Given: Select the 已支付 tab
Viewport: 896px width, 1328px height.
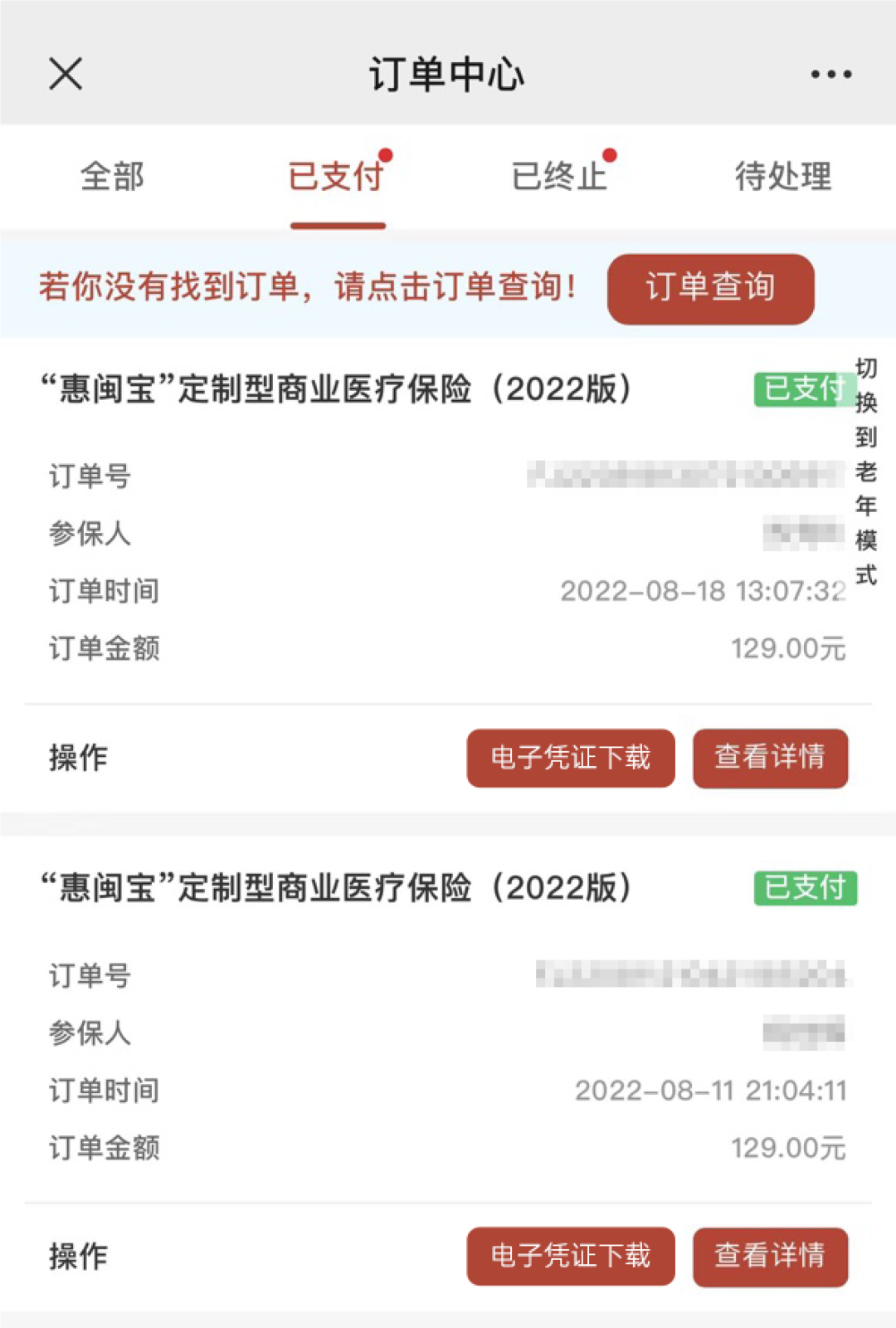Looking at the screenshot, I should 337,177.
